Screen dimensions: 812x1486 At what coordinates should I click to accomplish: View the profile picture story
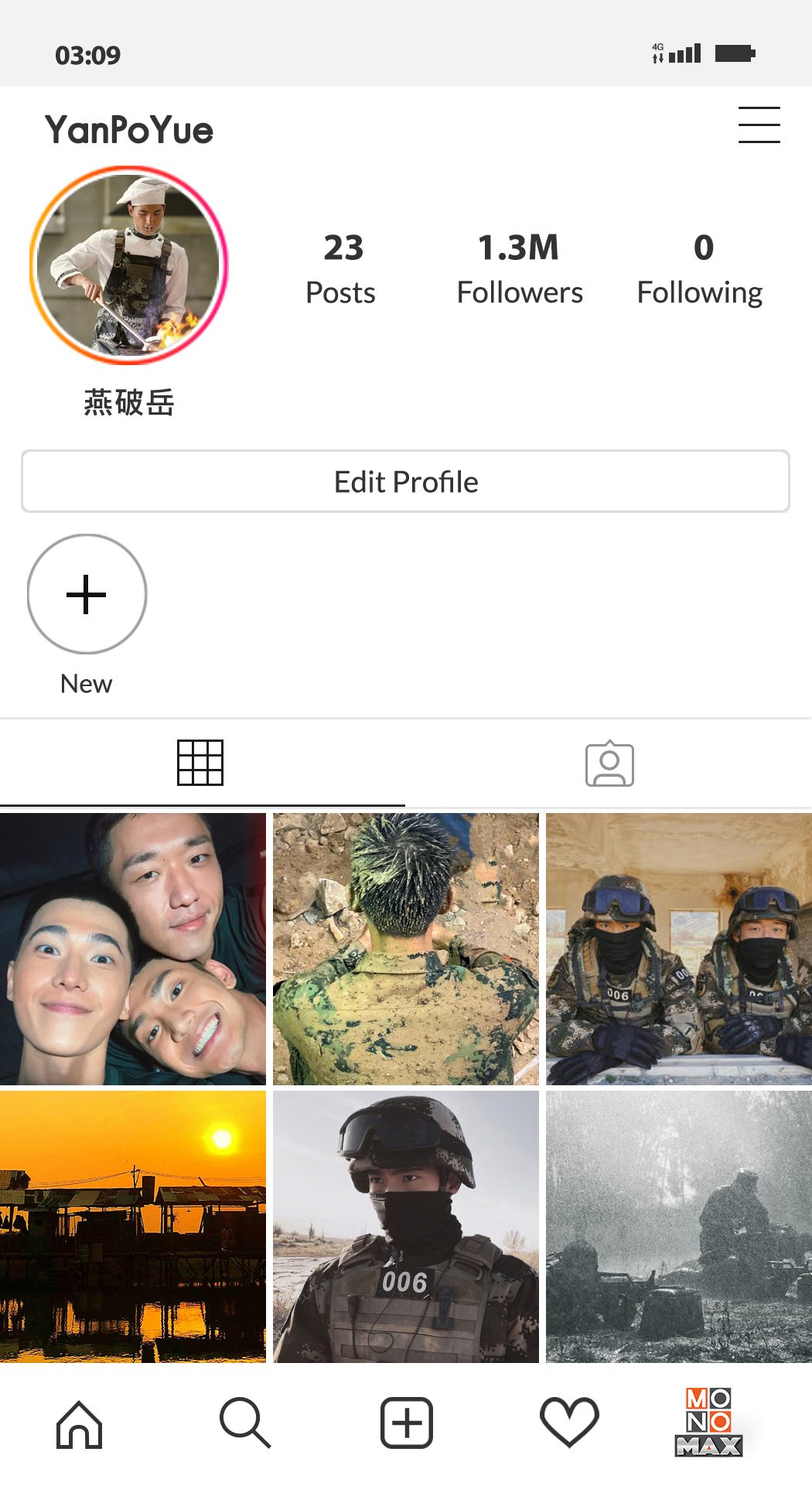click(129, 265)
